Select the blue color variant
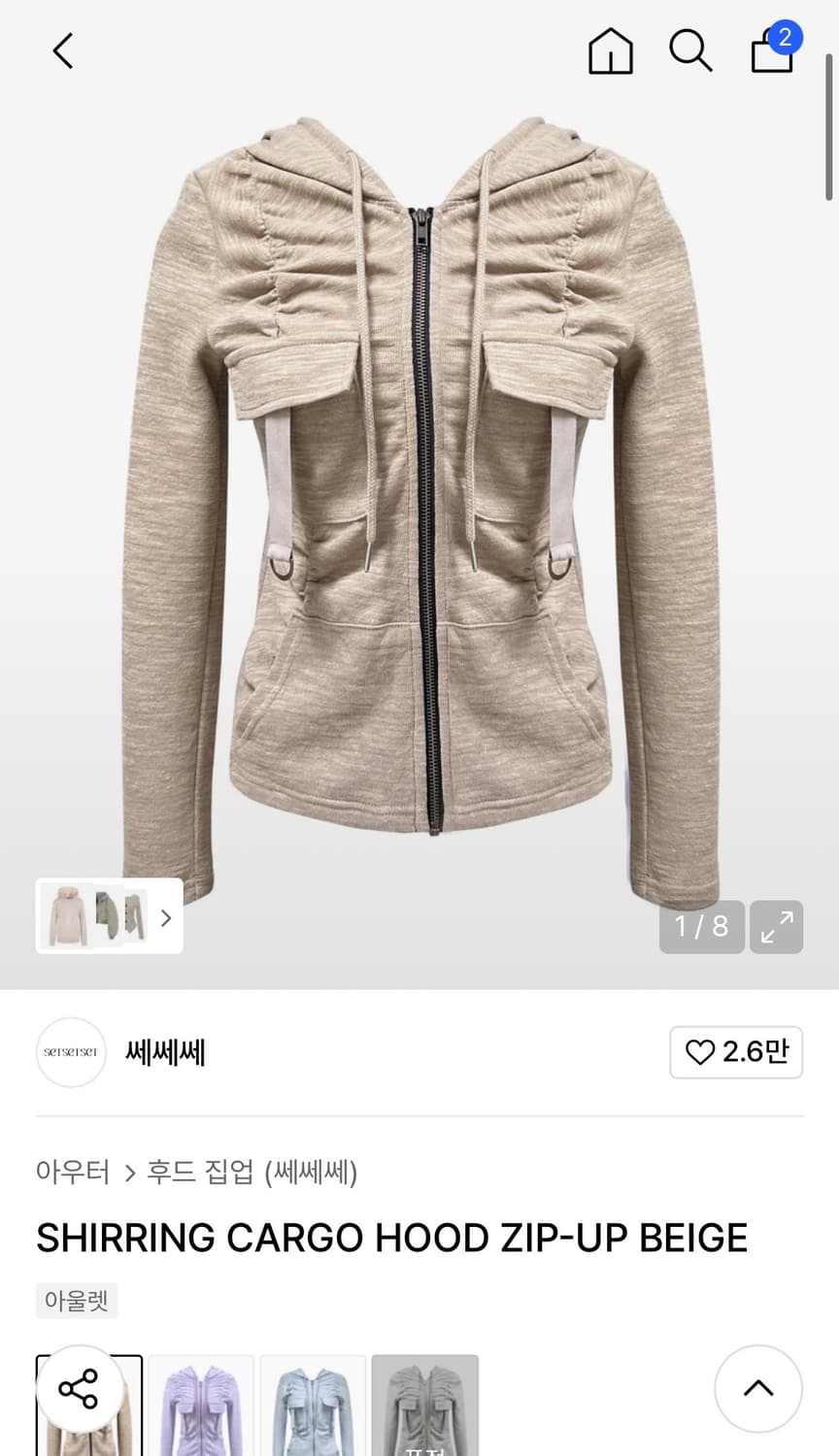The width and height of the screenshot is (839, 1456). click(313, 1405)
